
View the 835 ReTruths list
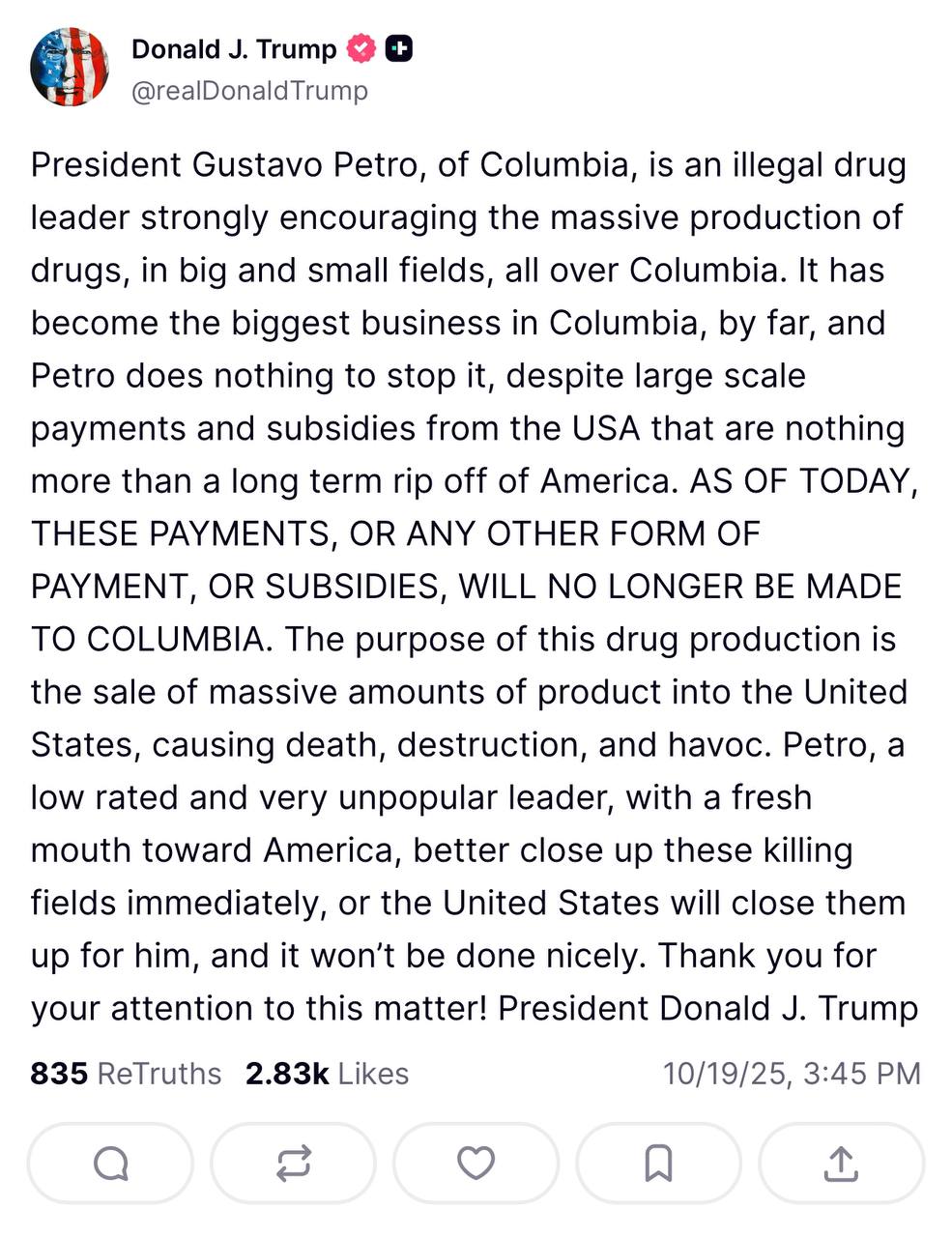tap(126, 1074)
